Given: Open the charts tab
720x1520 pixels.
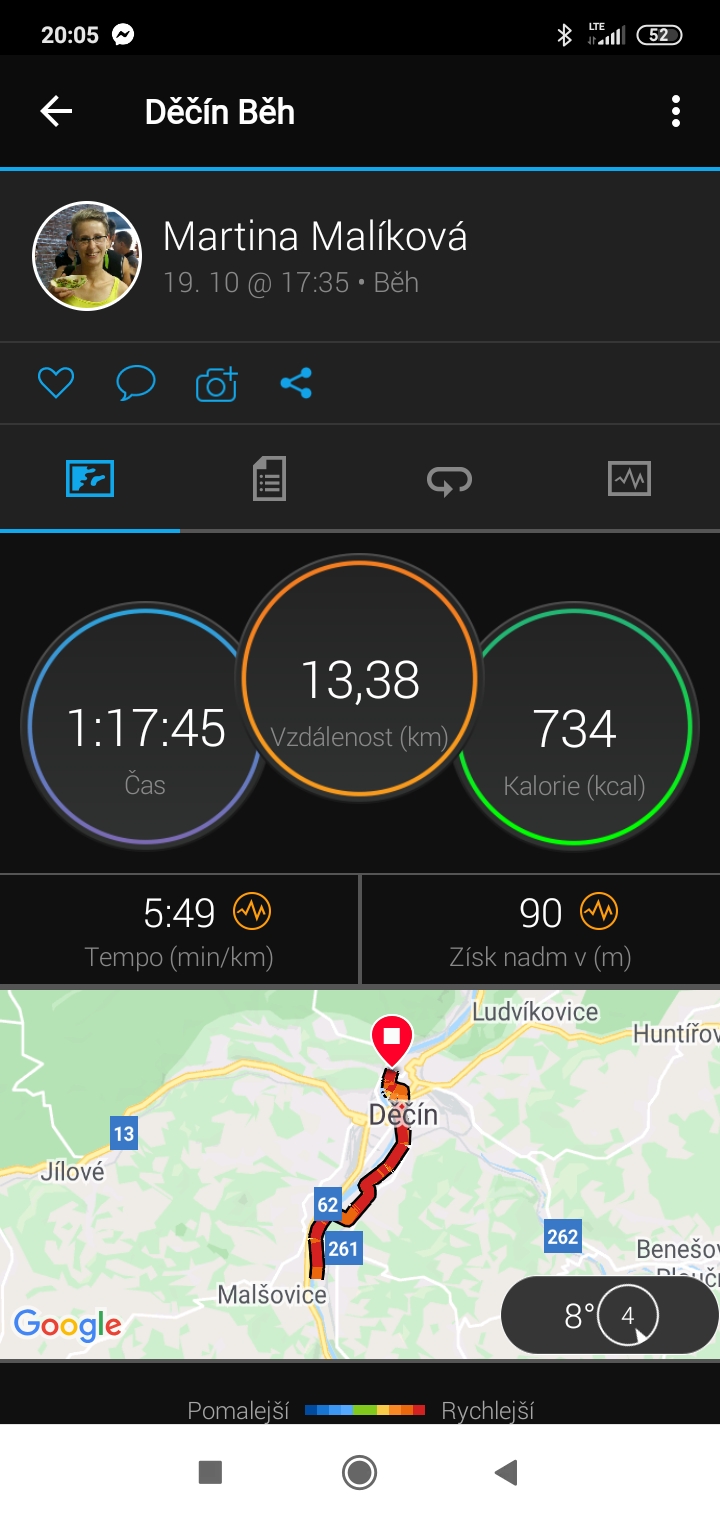Looking at the screenshot, I should coord(629,479).
